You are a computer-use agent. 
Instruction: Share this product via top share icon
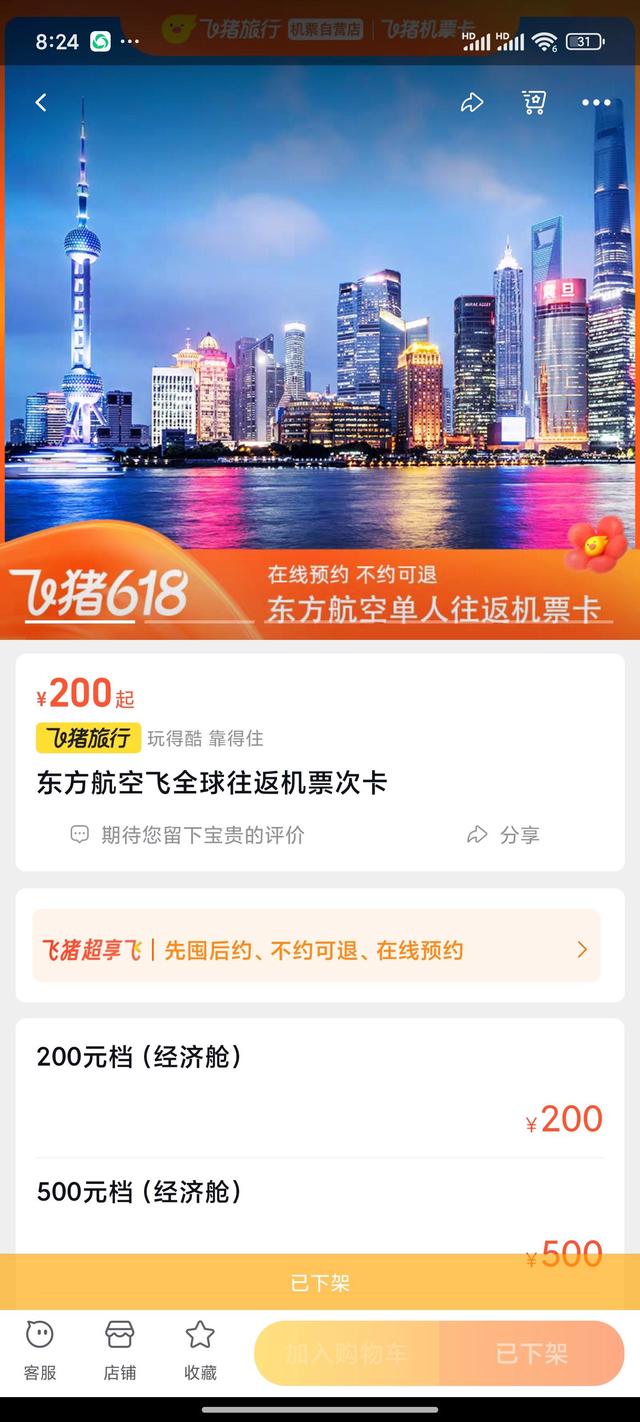point(472,103)
